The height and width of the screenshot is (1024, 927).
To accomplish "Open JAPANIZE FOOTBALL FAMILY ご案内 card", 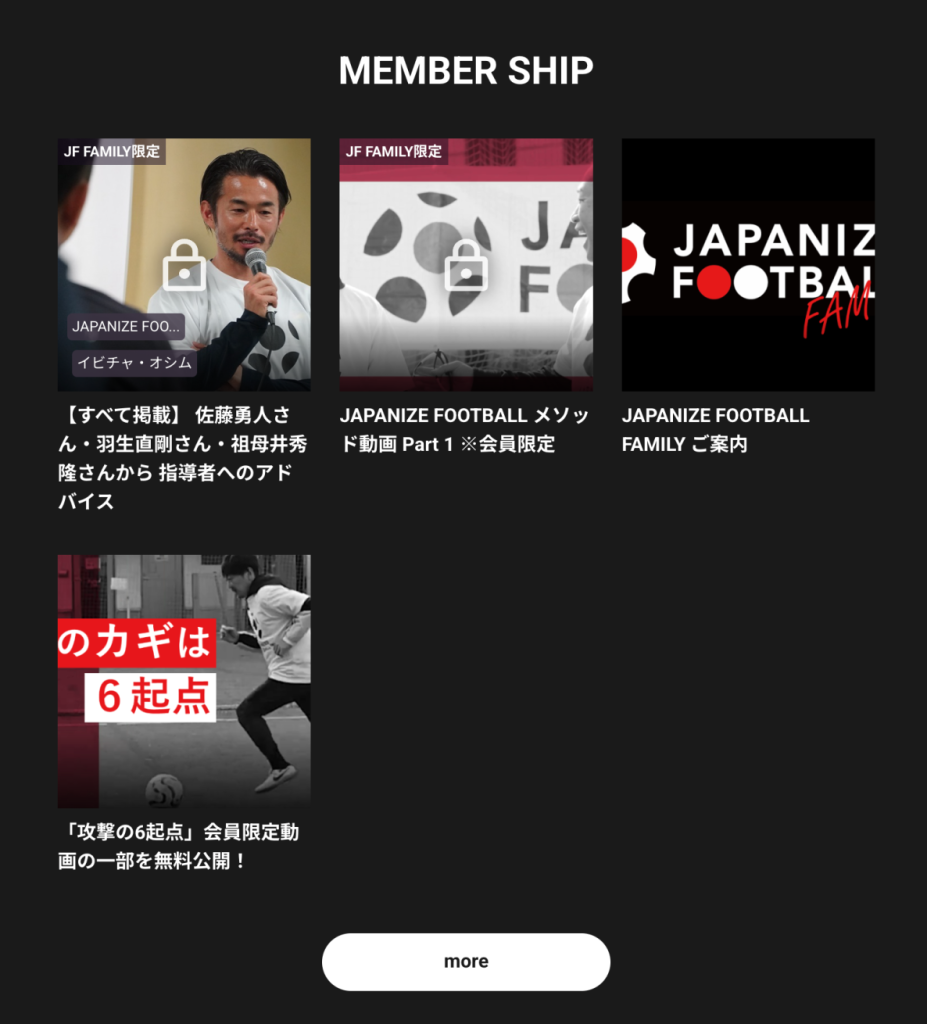I will point(747,265).
